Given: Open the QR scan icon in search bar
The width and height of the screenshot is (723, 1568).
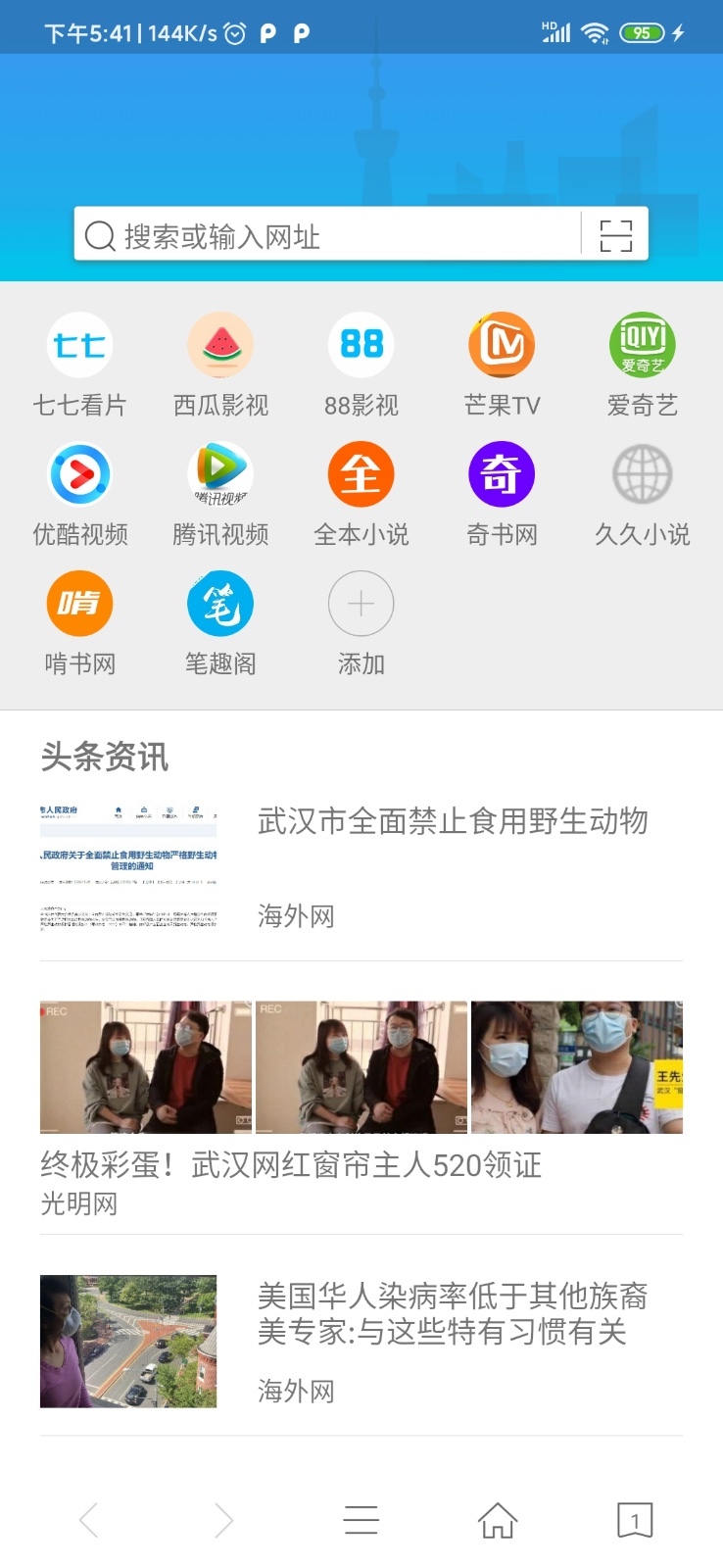Looking at the screenshot, I should point(615,236).
